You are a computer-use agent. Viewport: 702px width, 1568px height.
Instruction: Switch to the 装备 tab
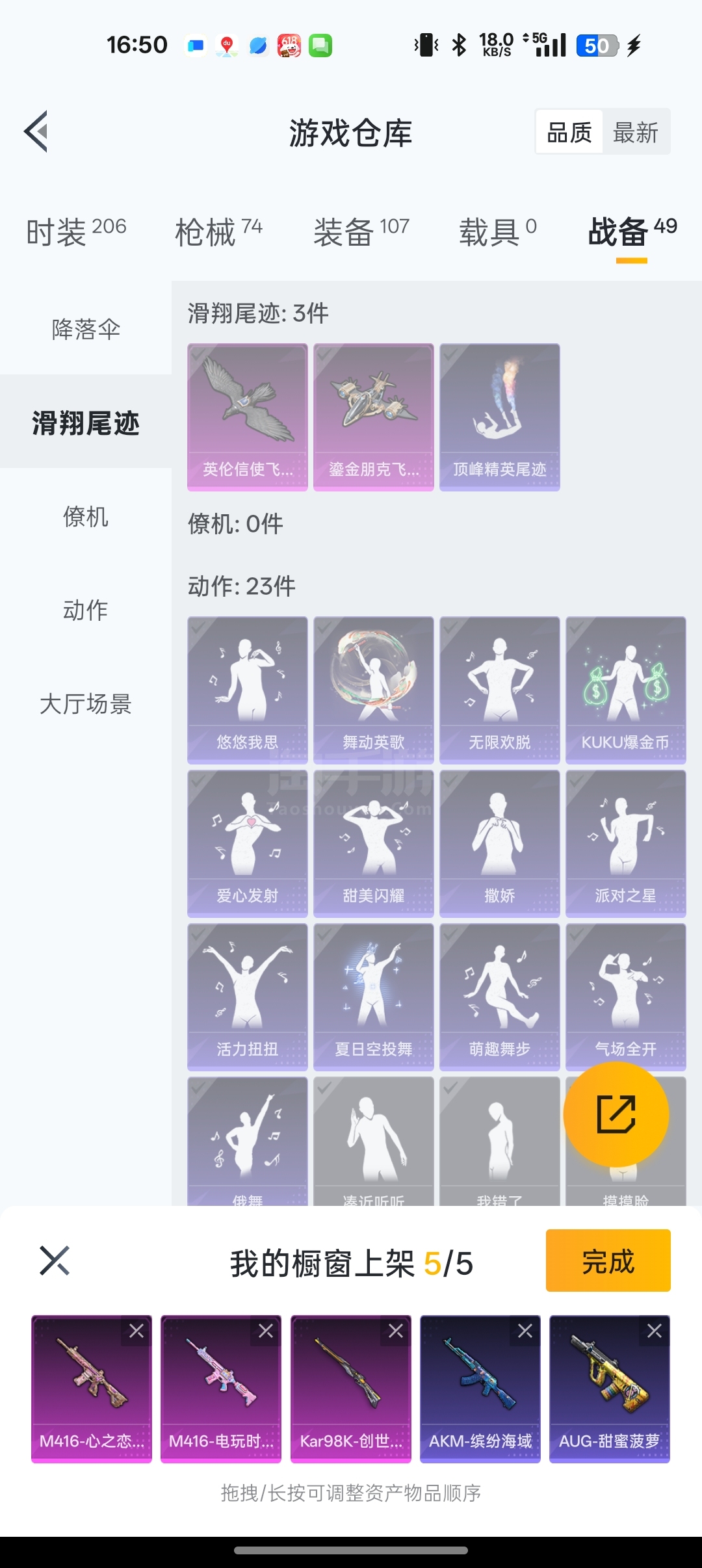coord(361,231)
